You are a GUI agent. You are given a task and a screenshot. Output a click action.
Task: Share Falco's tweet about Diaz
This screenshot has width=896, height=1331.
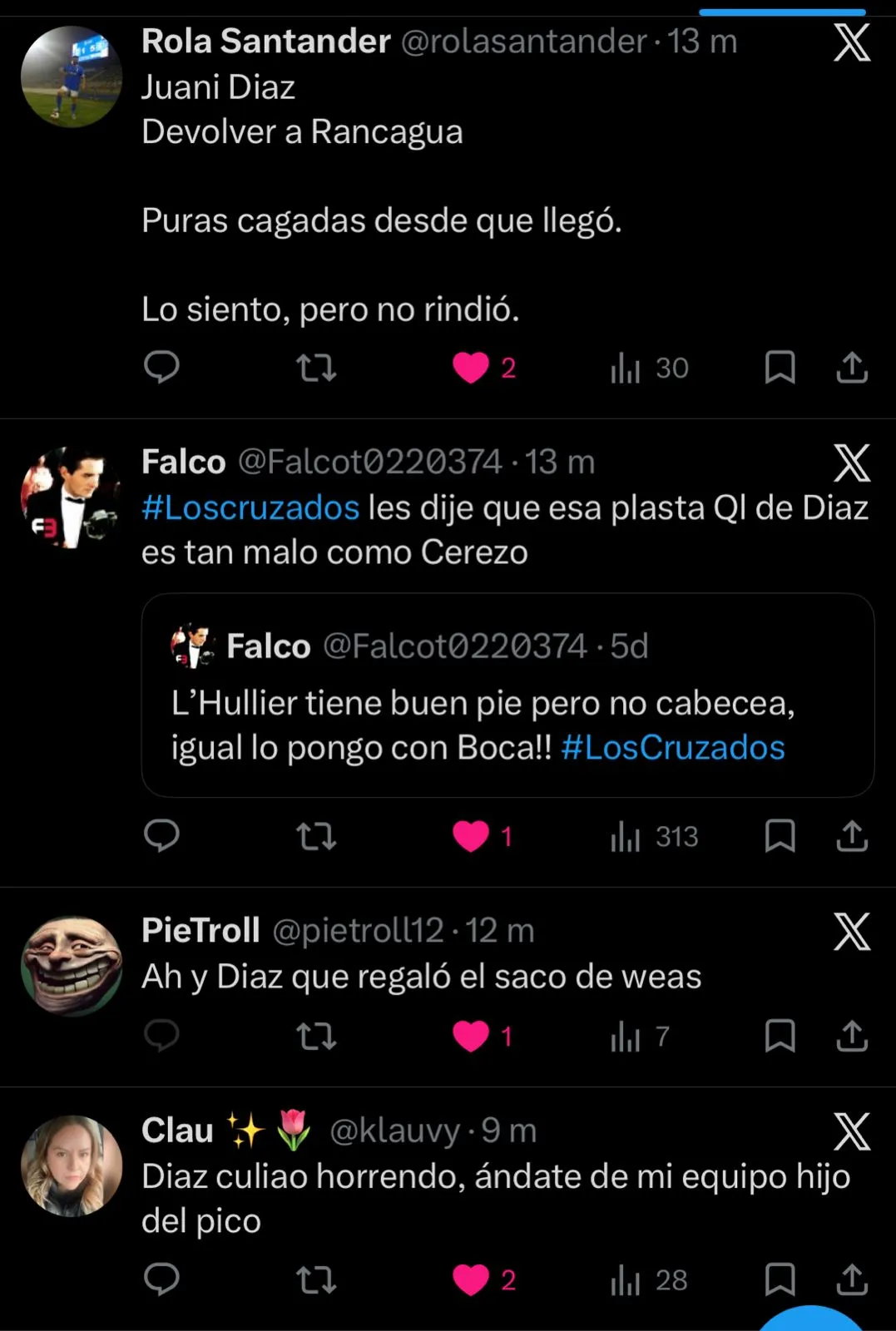852,835
